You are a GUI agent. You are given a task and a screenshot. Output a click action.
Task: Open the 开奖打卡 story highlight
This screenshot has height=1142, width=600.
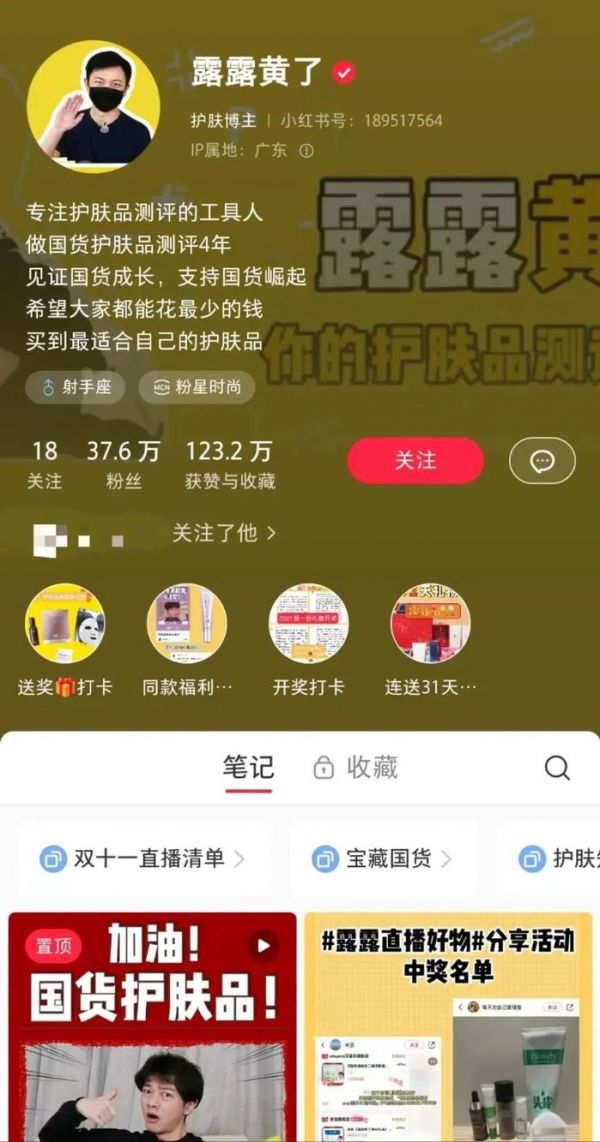(x=309, y=624)
